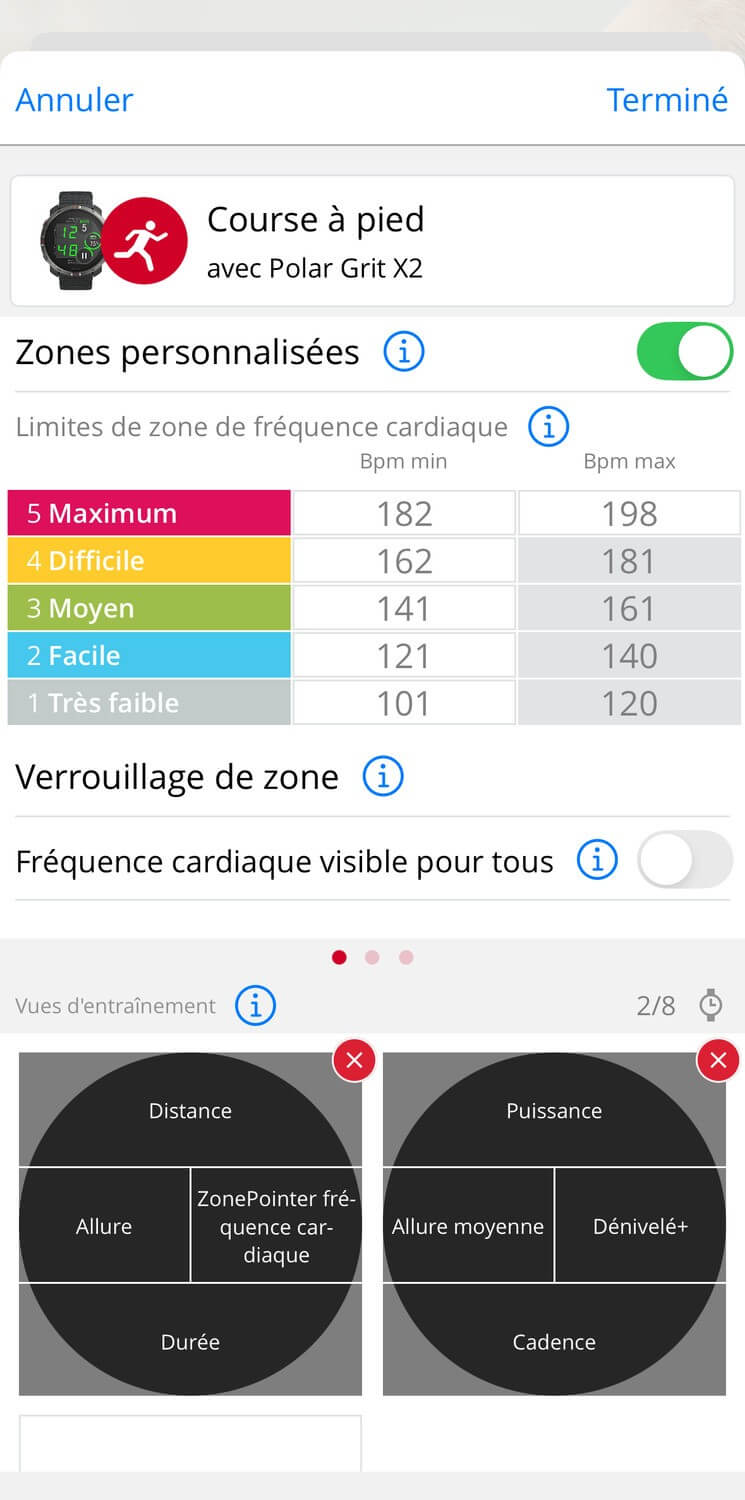Viewport: 745px width, 1500px height.
Task: Open info icon for Verrouillage de zone
Action: (383, 776)
